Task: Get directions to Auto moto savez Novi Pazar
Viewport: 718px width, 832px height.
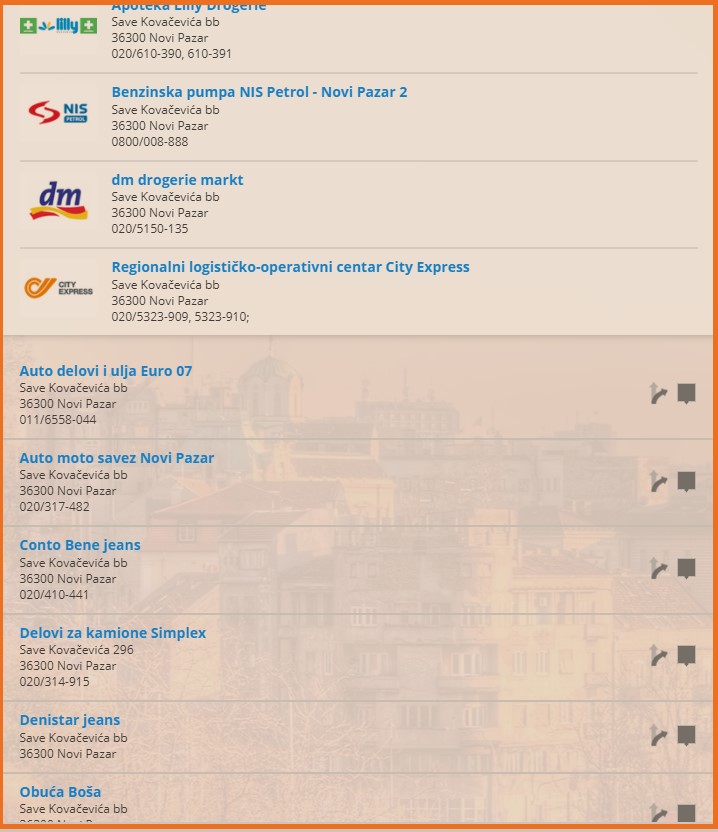Action: click(x=658, y=482)
